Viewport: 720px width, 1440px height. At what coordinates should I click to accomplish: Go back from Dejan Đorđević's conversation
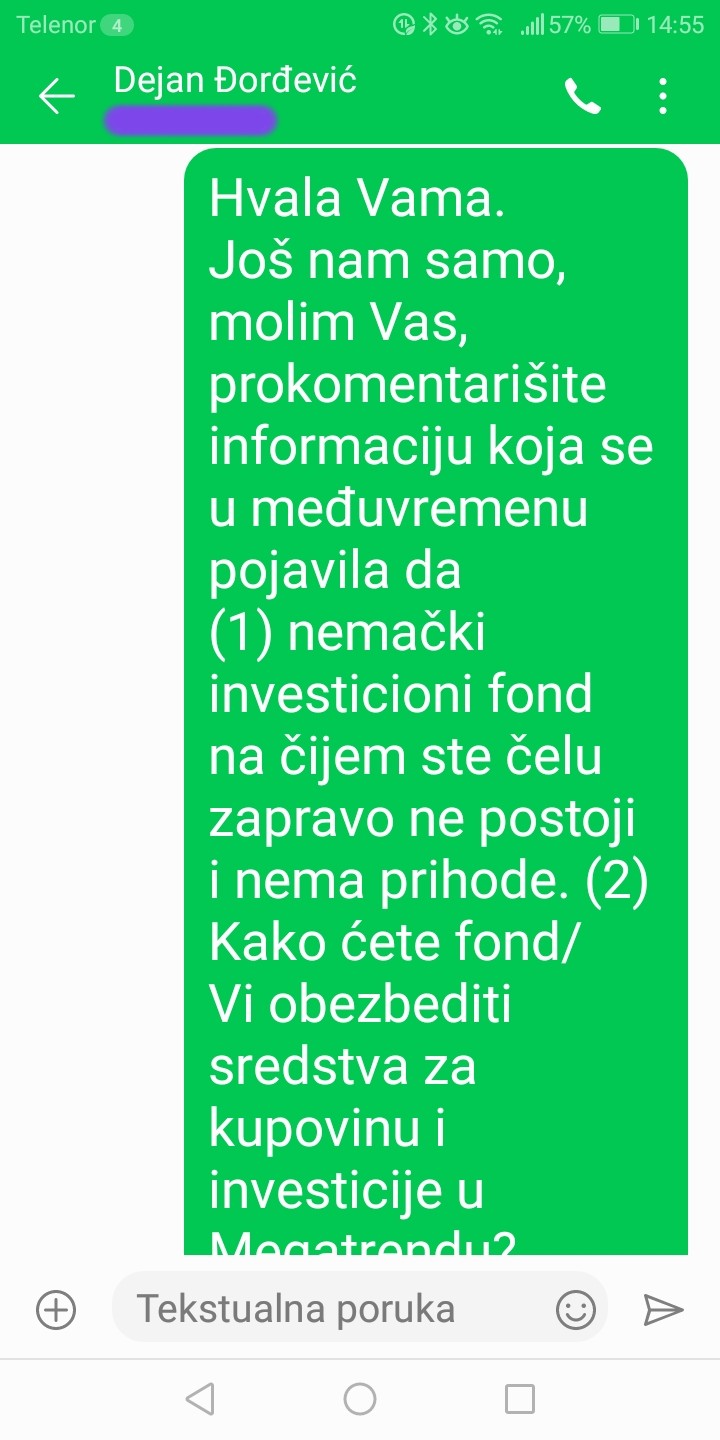click(56, 96)
